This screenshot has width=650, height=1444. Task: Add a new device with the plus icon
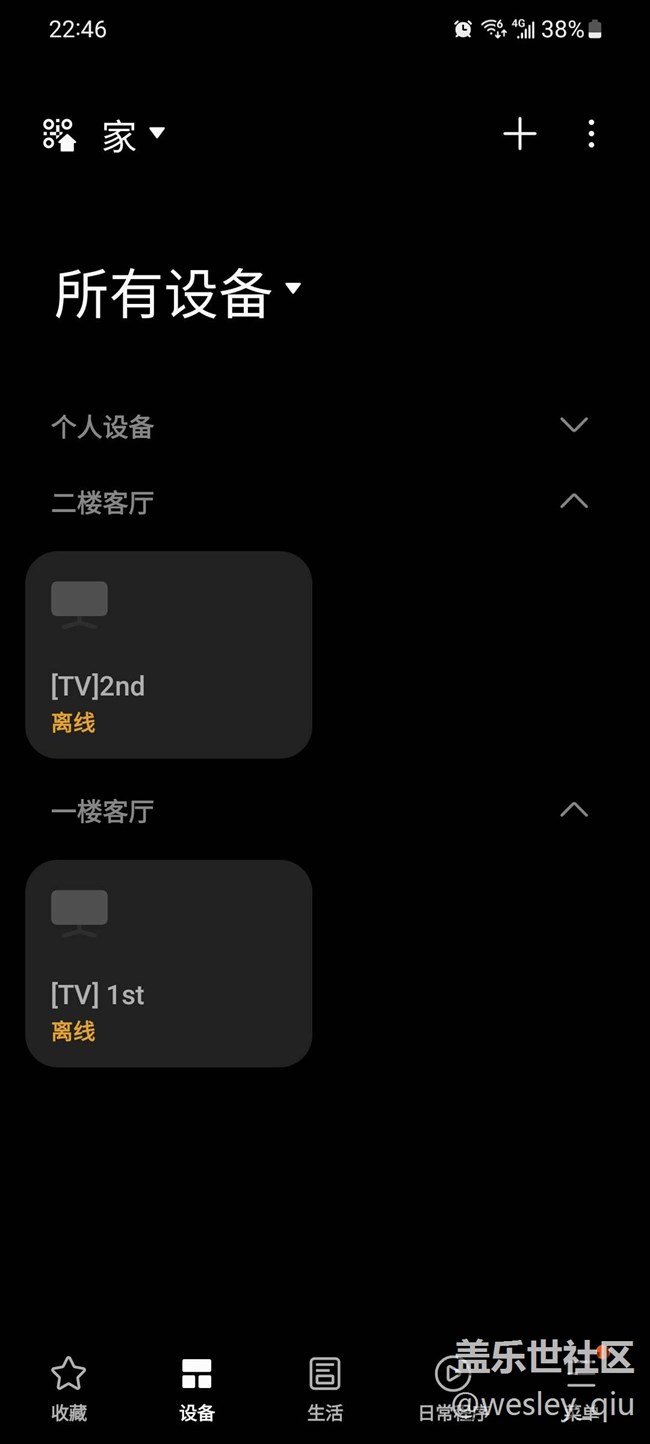[520, 134]
